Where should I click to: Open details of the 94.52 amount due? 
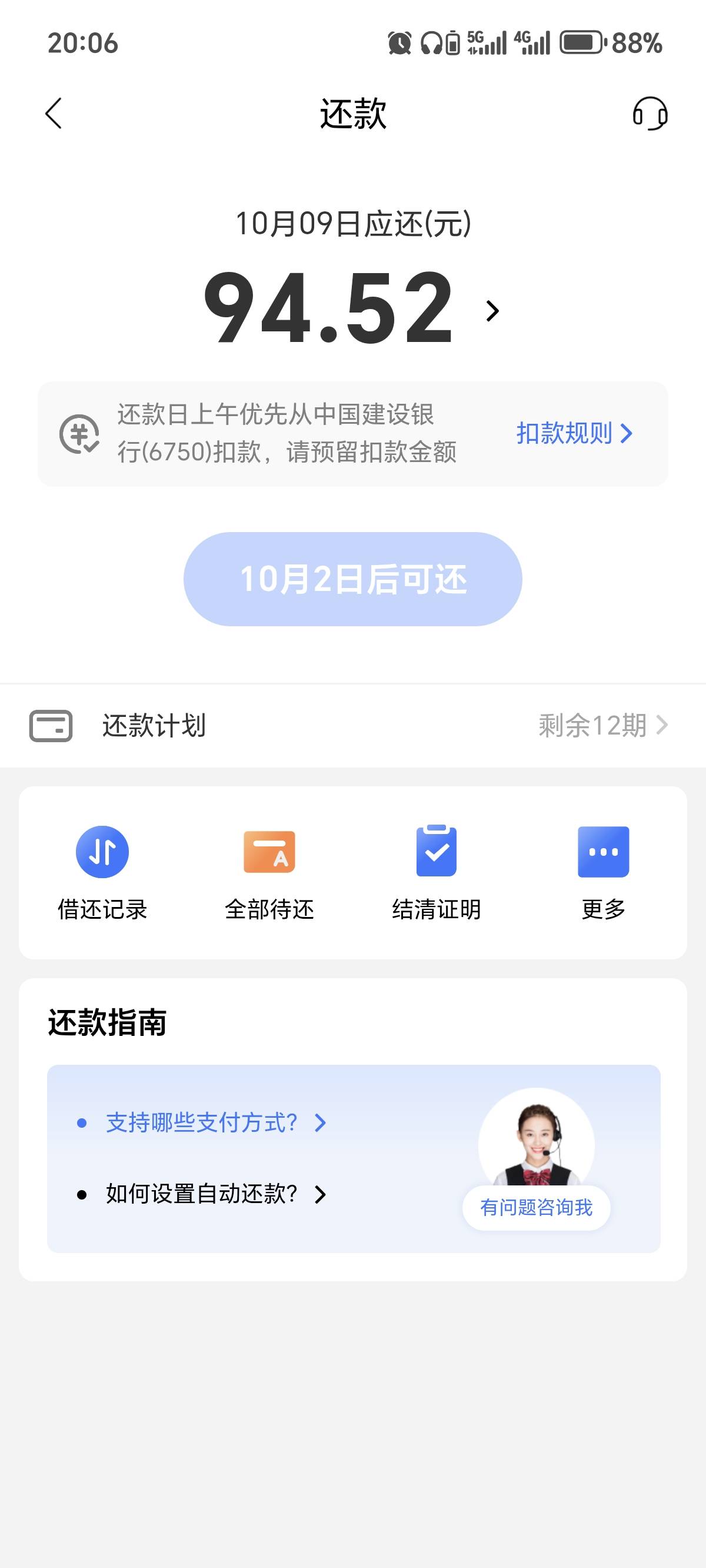click(352, 308)
